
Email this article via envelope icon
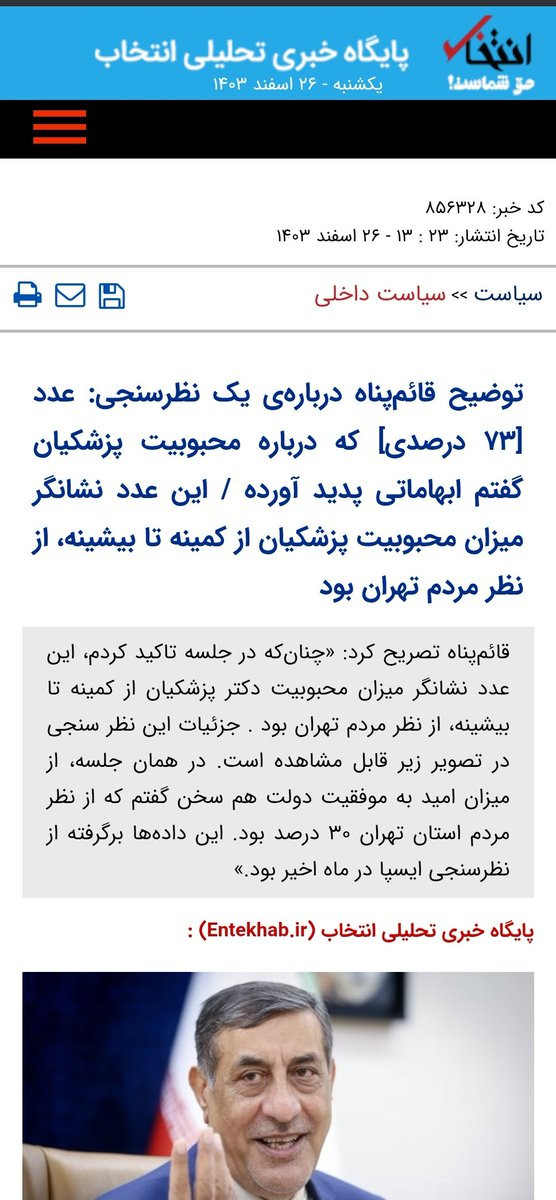pyautogui.click(x=70, y=295)
